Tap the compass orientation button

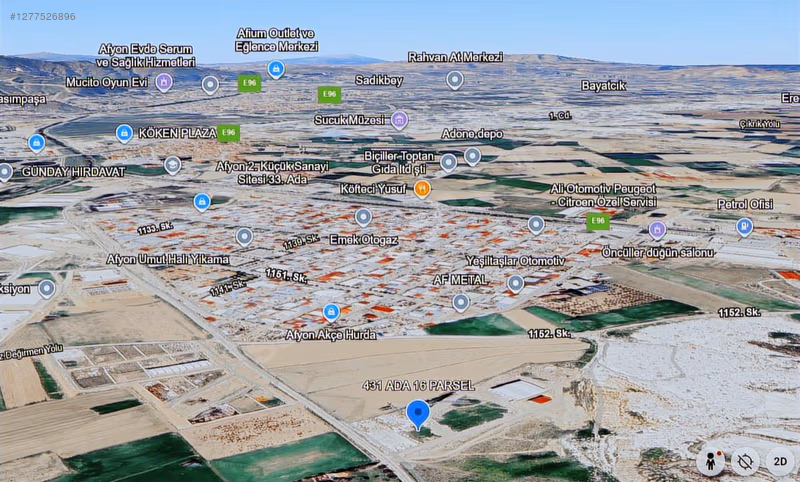point(746,461)
